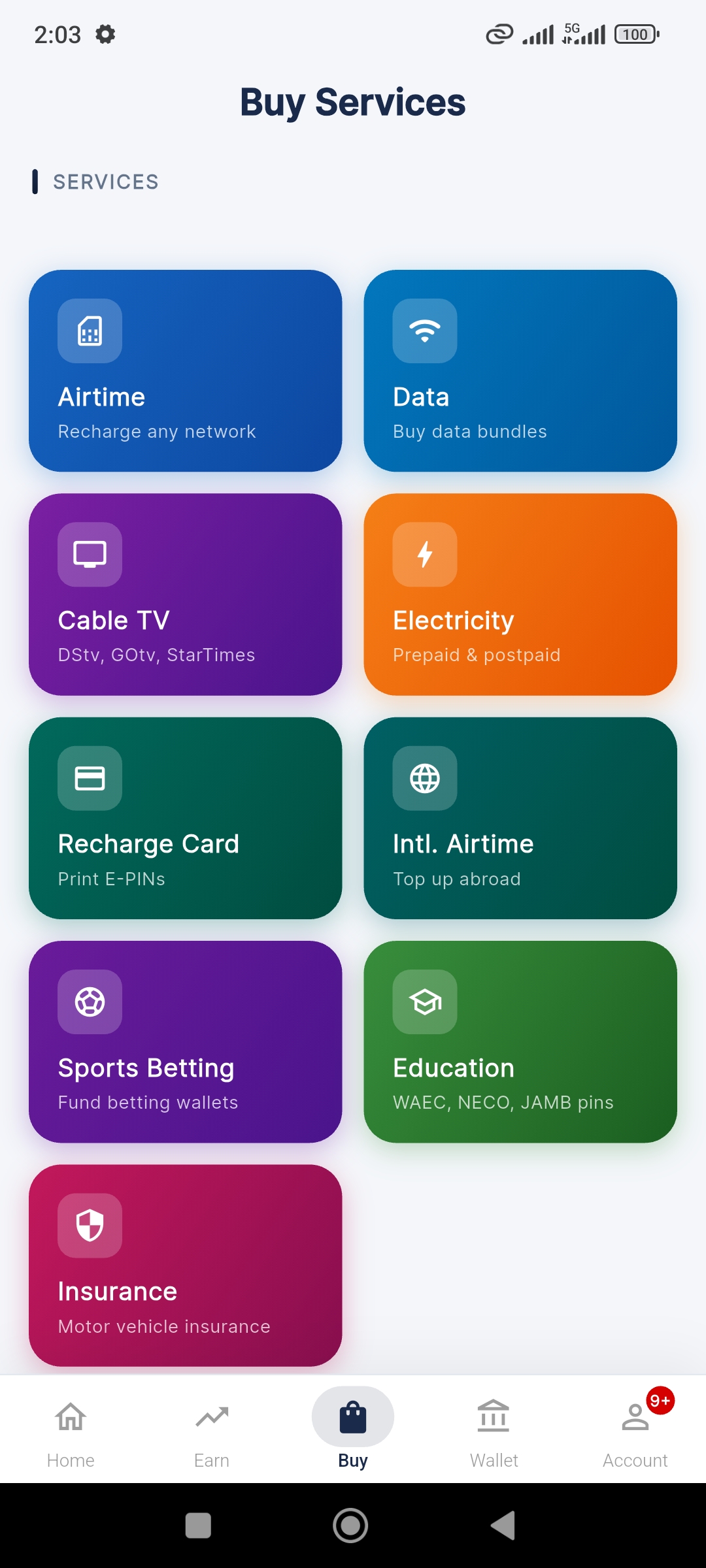Switch to the Wallet tab

(494, 1431)
